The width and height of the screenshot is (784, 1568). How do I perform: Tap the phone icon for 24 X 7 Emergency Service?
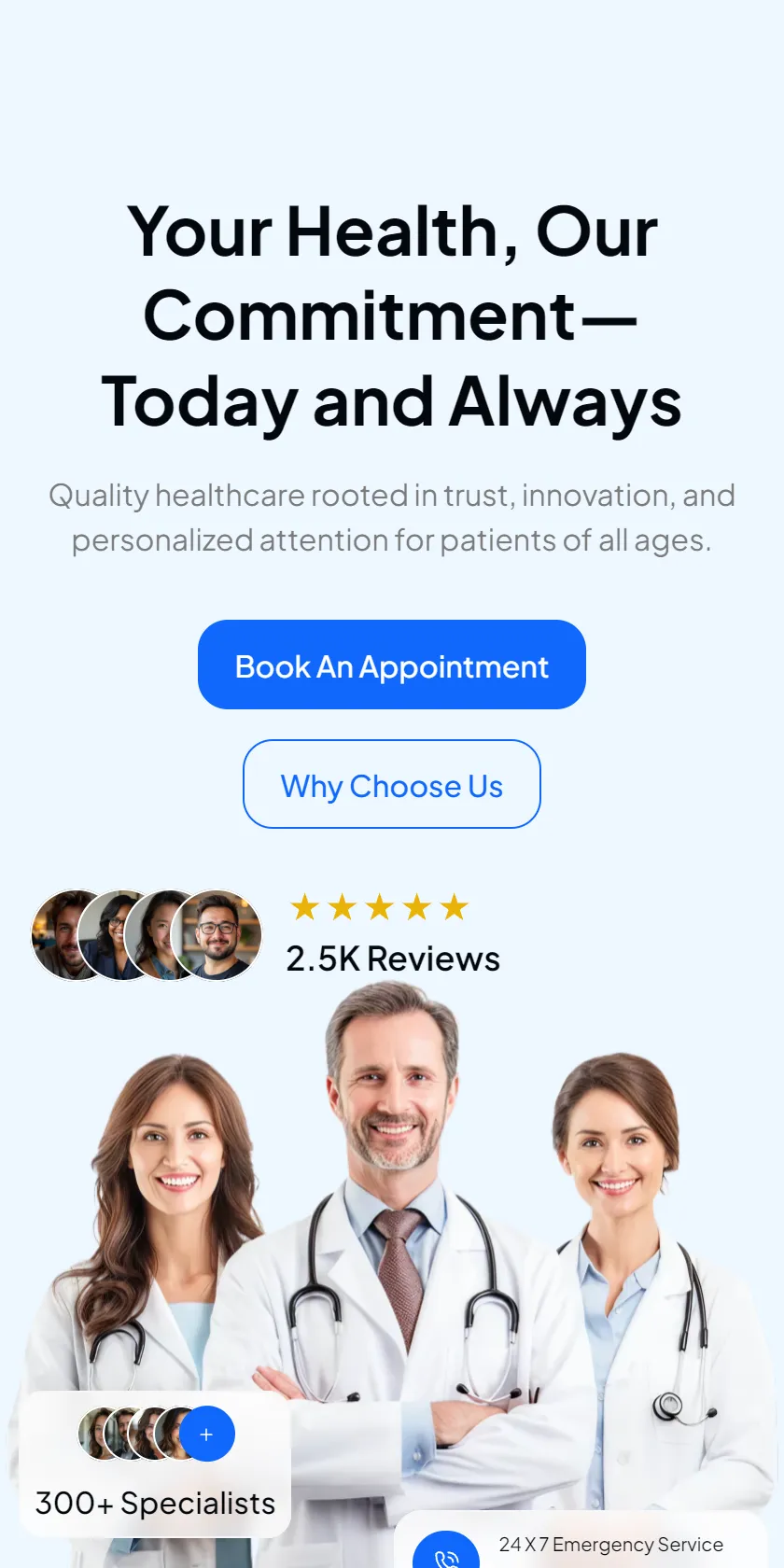click(446, 1552)
